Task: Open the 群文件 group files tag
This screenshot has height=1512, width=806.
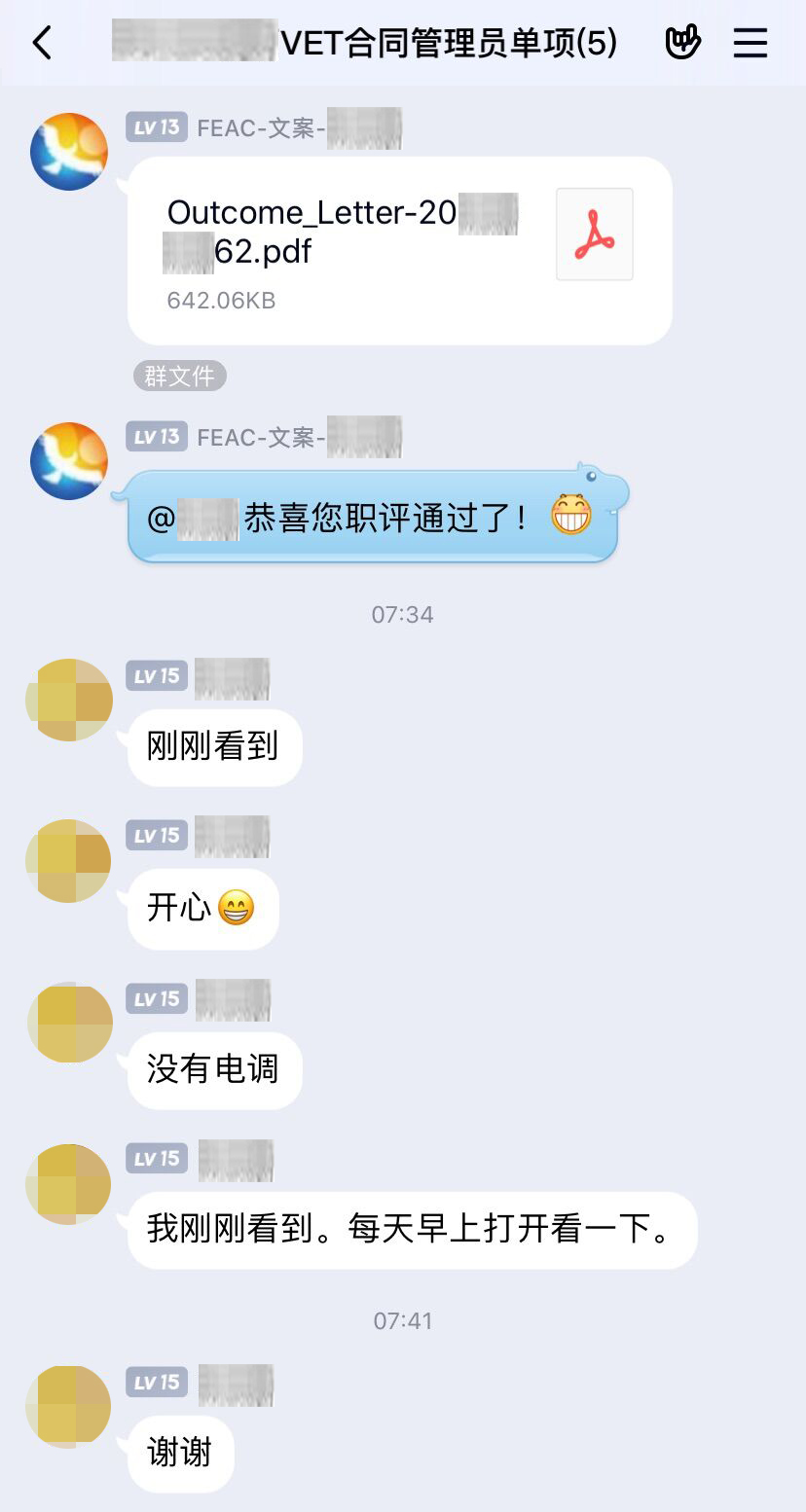Action: coord(179,376)
